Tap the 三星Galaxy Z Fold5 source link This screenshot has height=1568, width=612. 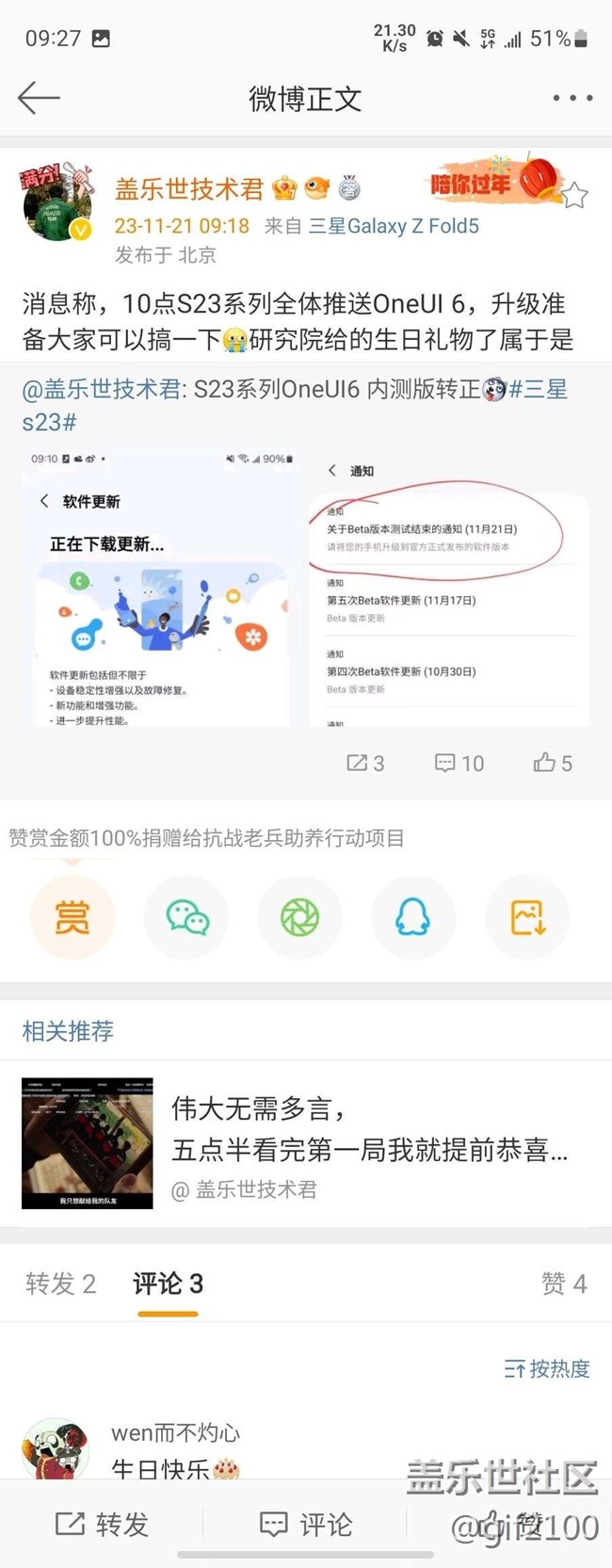394,226
